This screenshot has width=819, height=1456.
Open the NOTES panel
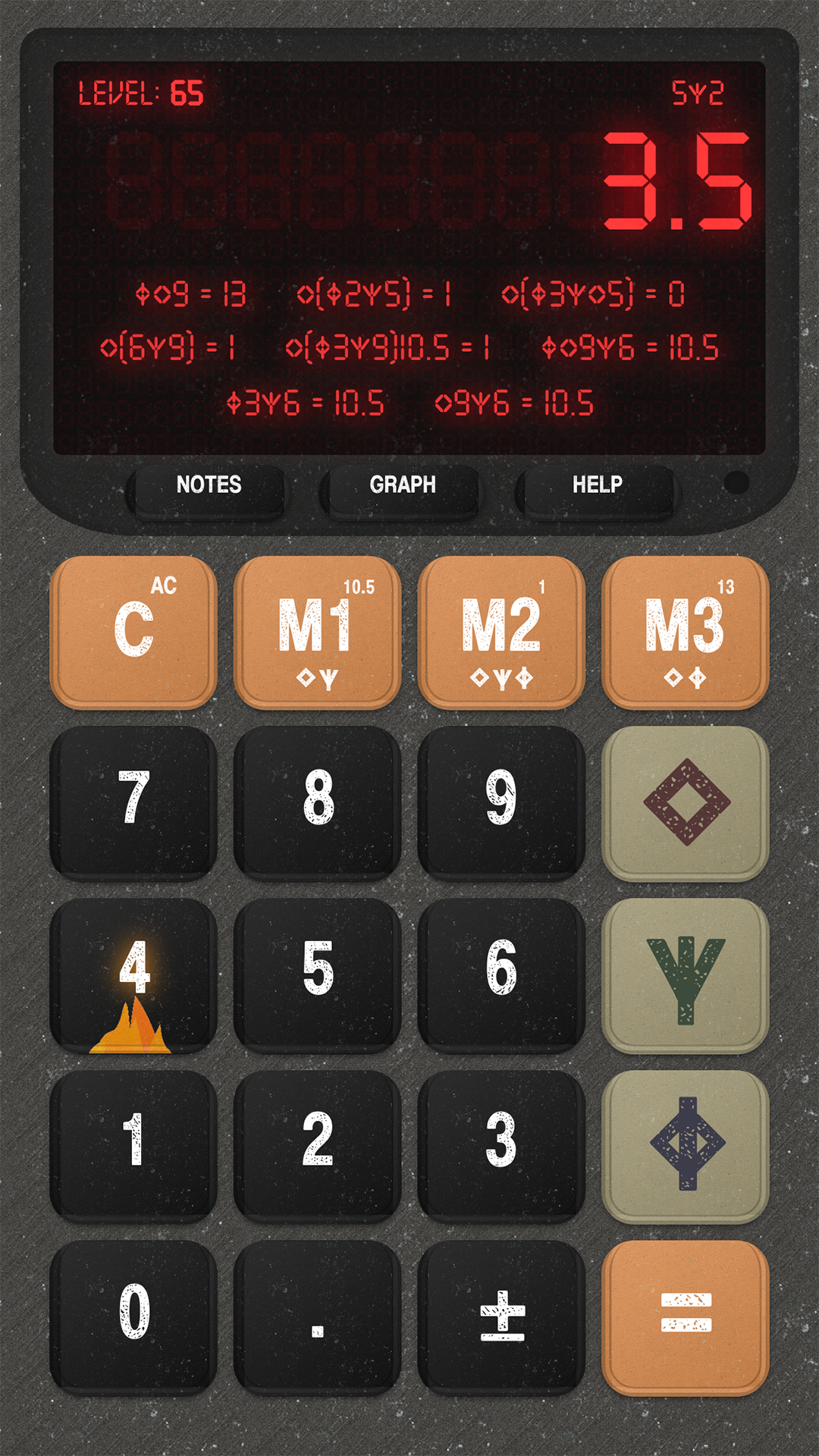[209, 485]
